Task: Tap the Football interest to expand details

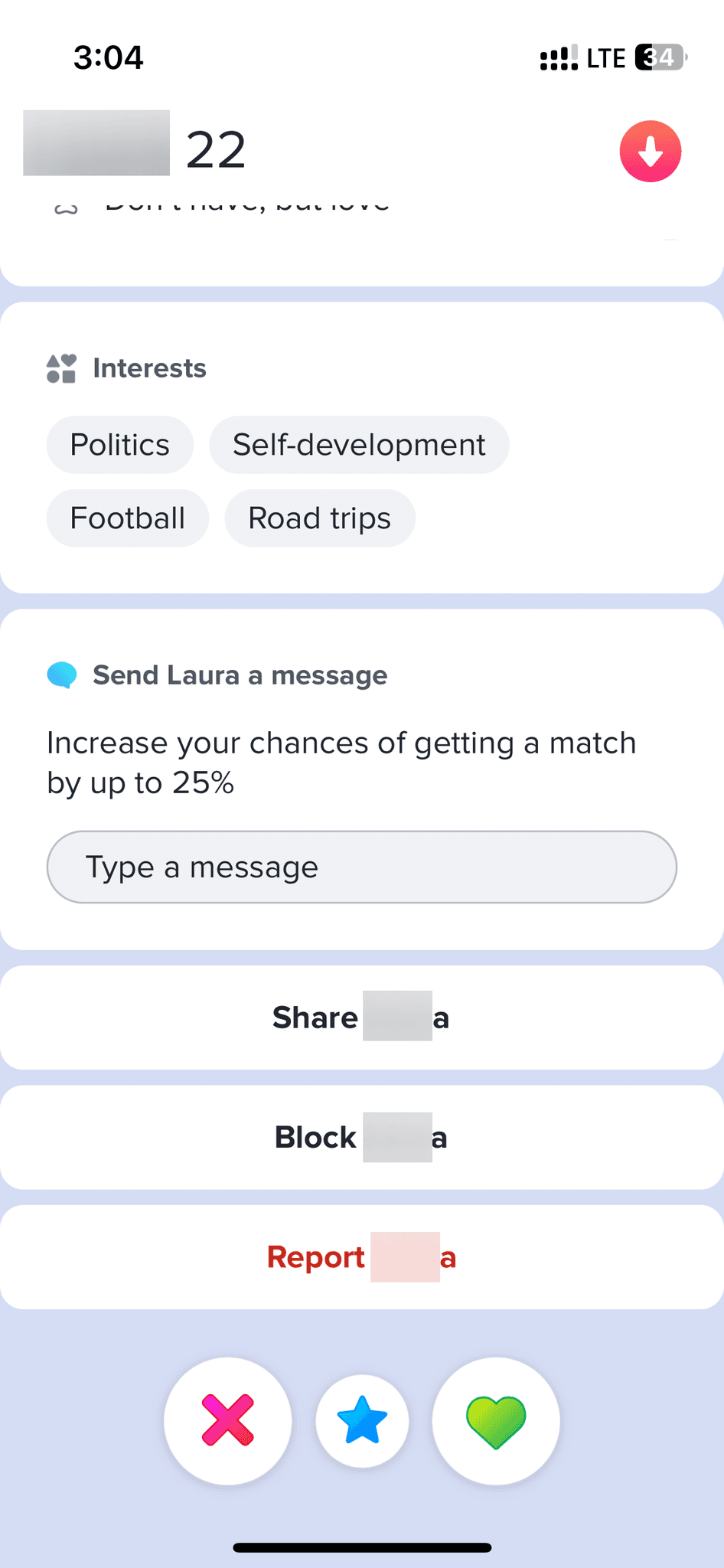Action: pyautogui.click(x=127, y=518)
